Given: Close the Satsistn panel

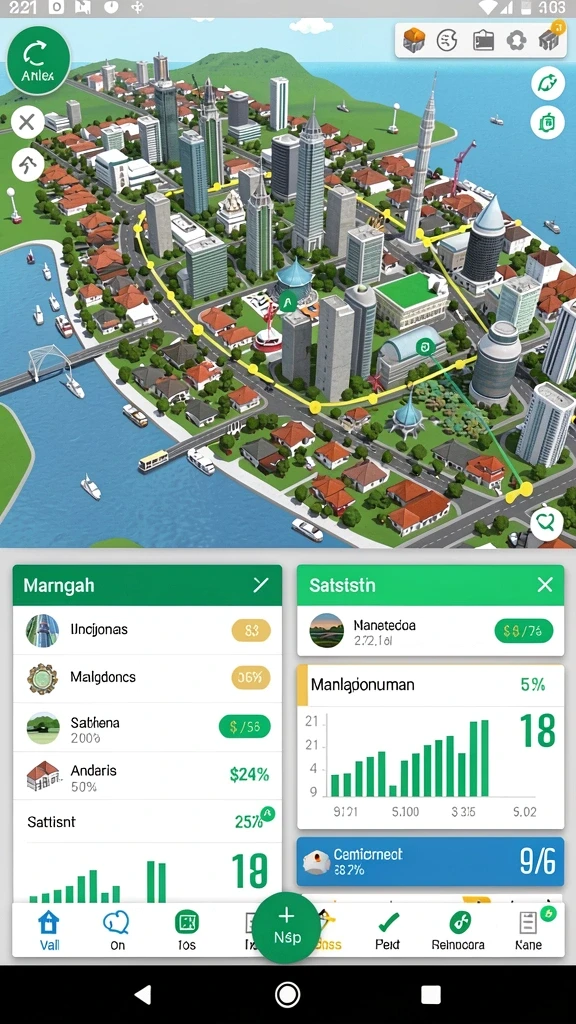Looking at the screenshot, I should [545, 584].
